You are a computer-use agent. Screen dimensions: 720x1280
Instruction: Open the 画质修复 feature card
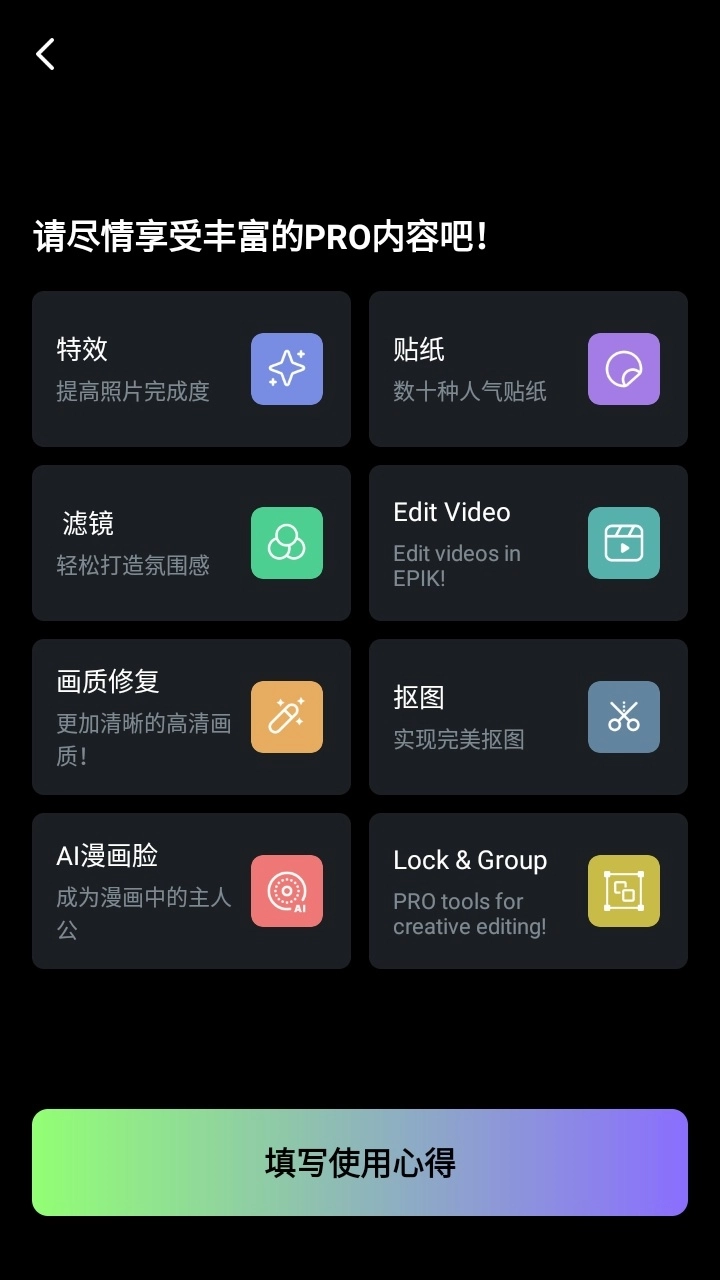click(150, 717)
